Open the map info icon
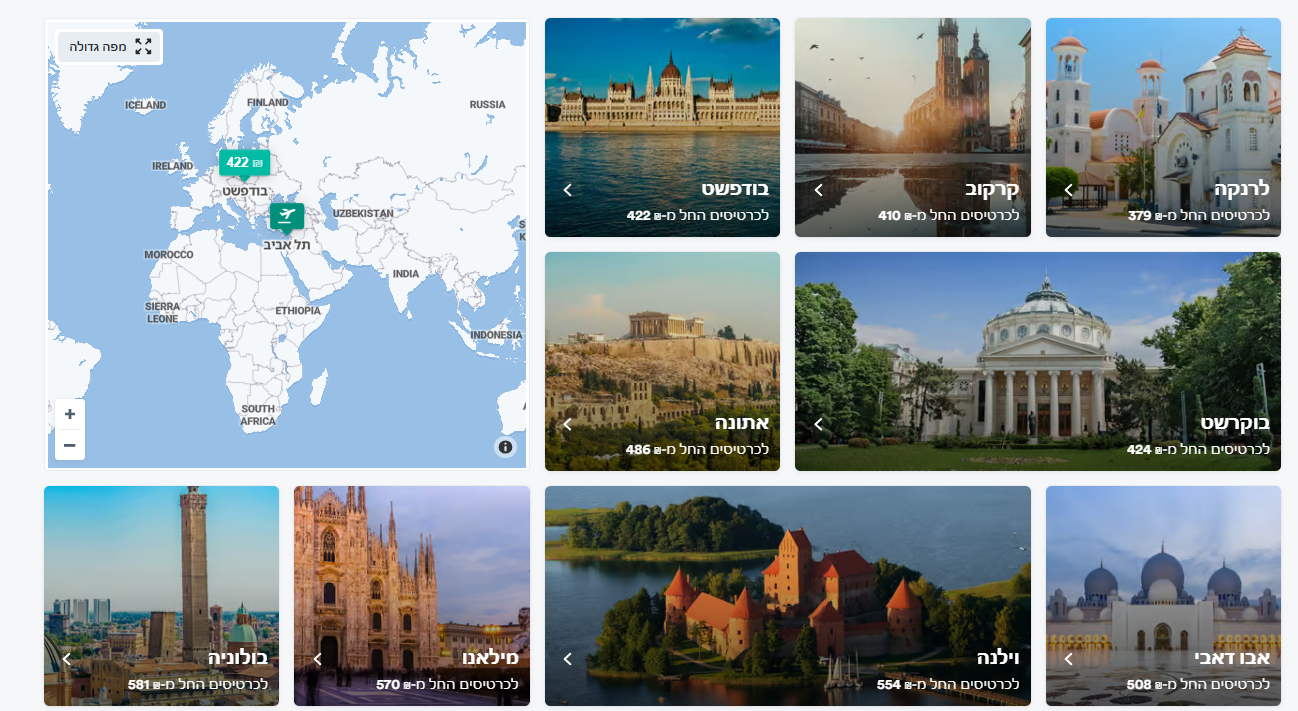This screenshot has width=1298, height=711. click(505, 447)
